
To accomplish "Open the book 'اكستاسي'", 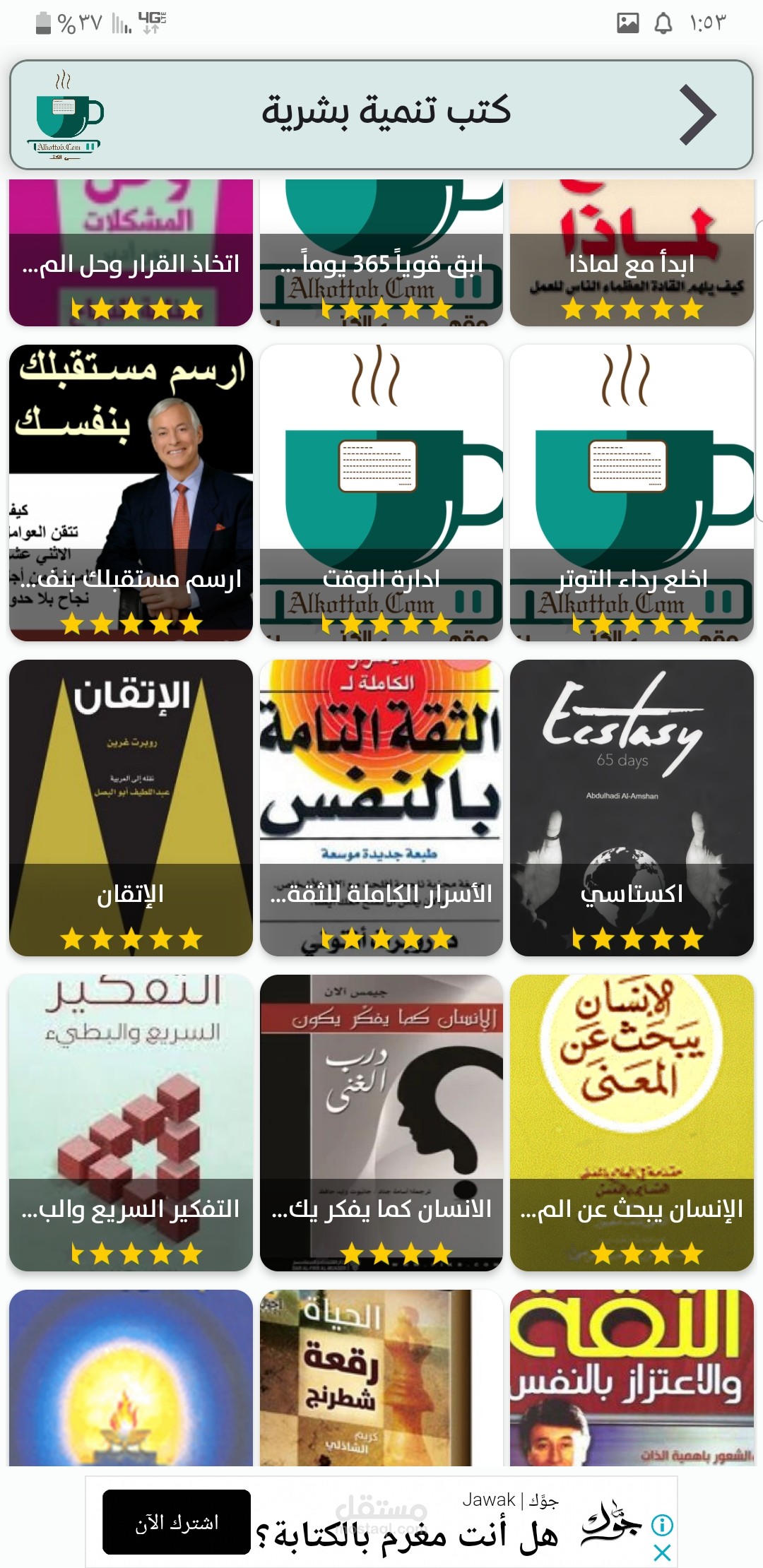I will click(632, 807).
